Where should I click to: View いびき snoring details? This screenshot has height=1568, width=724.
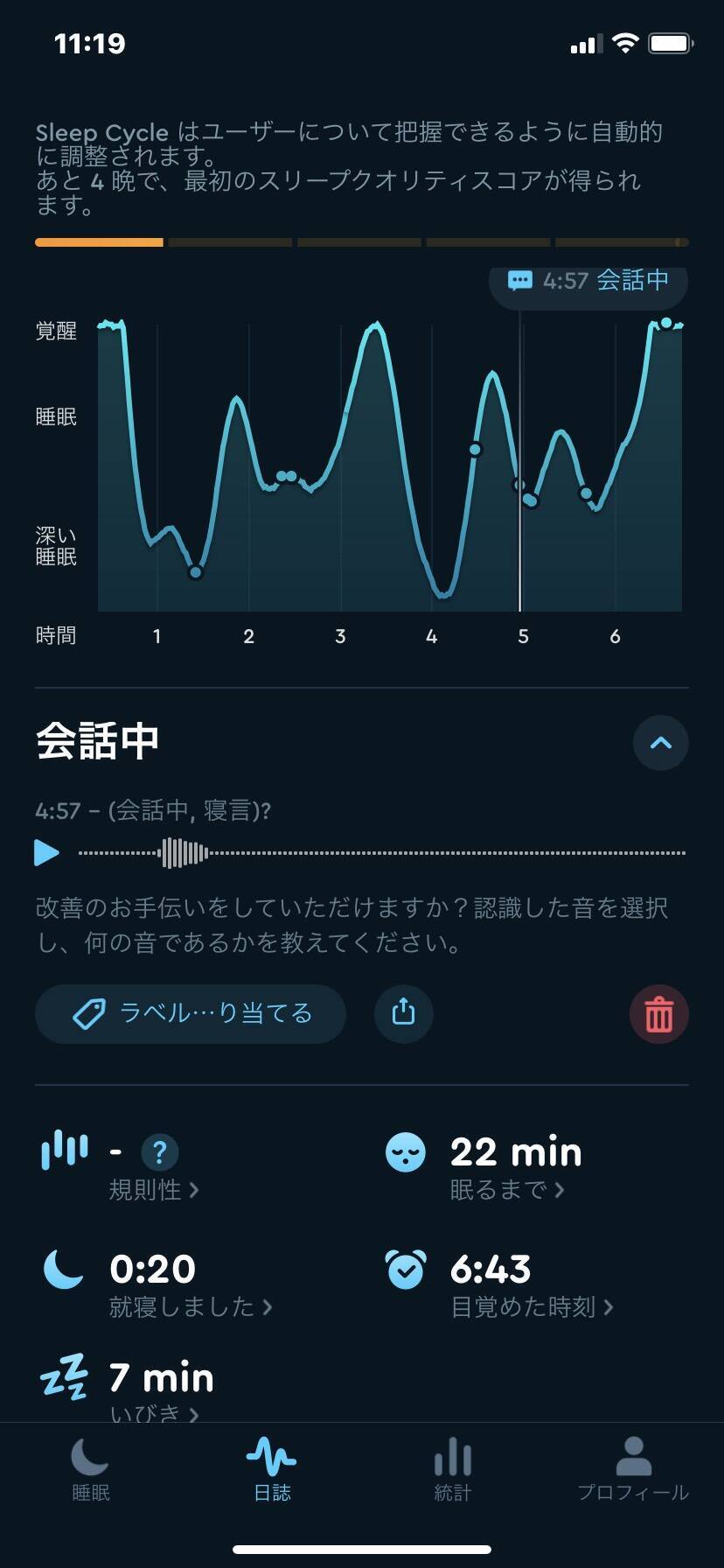pyautogui.click(x=154, y=1410)
